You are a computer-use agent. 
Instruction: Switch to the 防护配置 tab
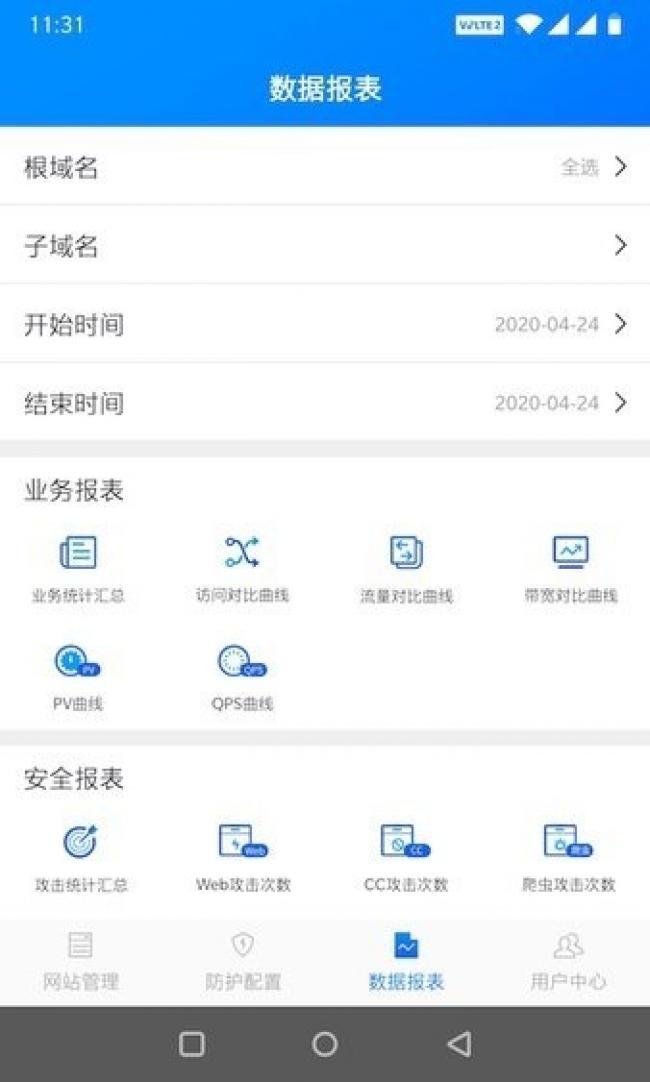pos(243,961)
